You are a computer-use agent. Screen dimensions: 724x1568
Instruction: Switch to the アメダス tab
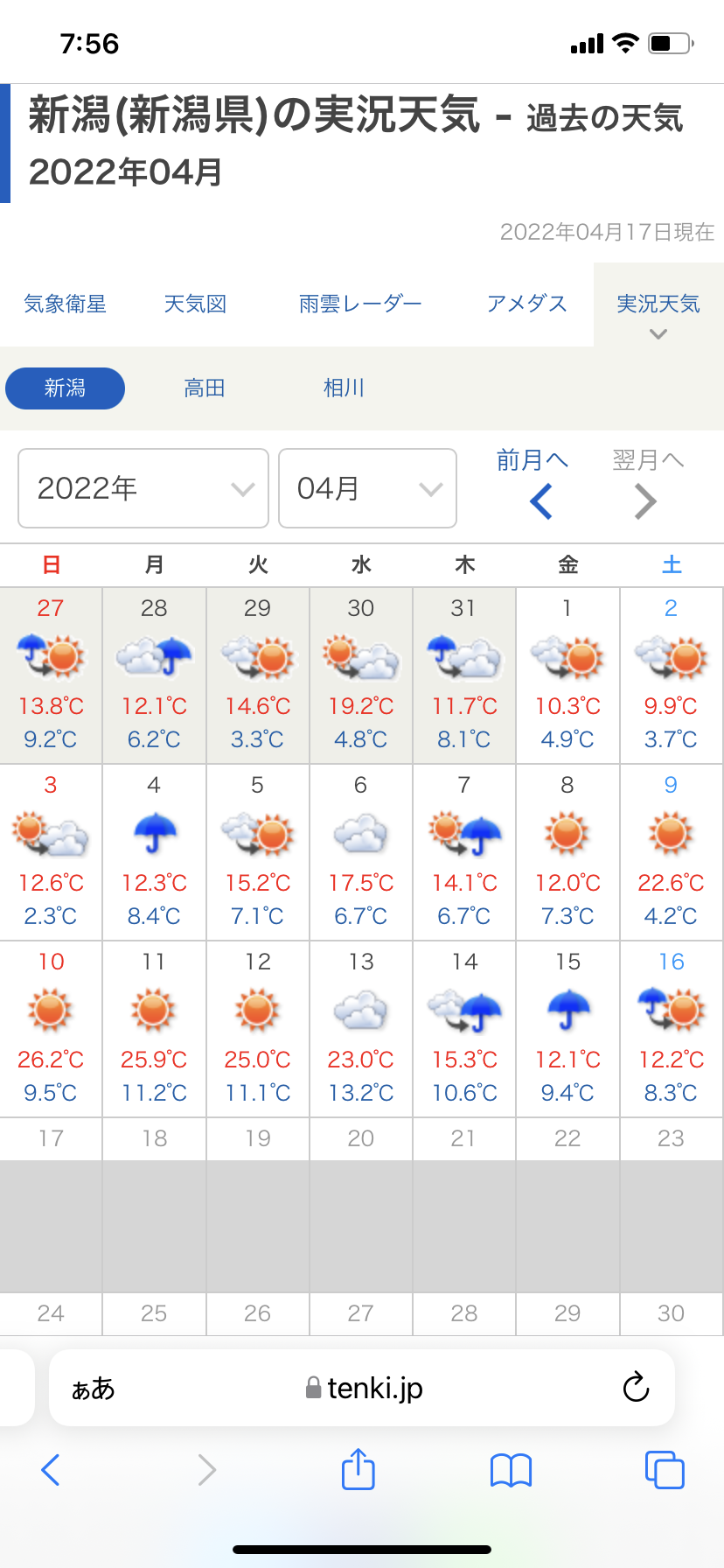click(527, 304)
